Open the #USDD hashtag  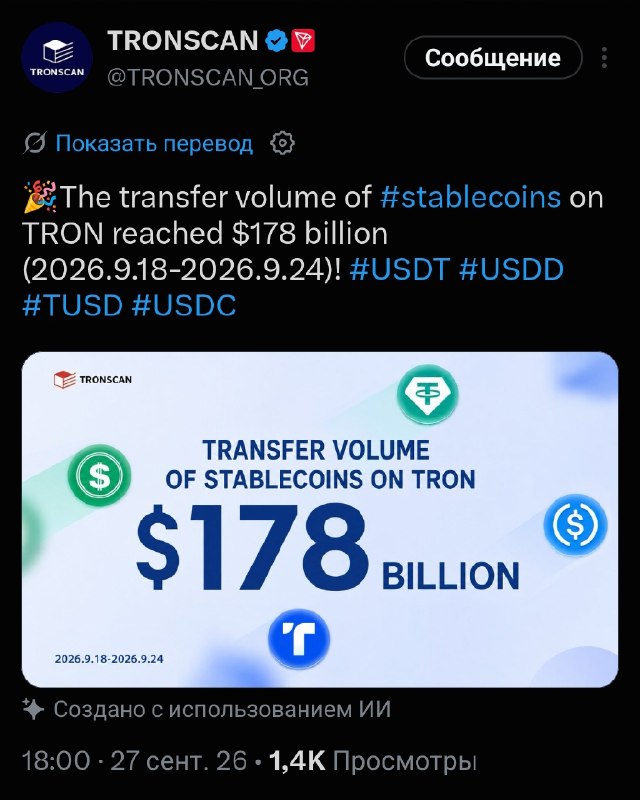[x=511, y=269]
